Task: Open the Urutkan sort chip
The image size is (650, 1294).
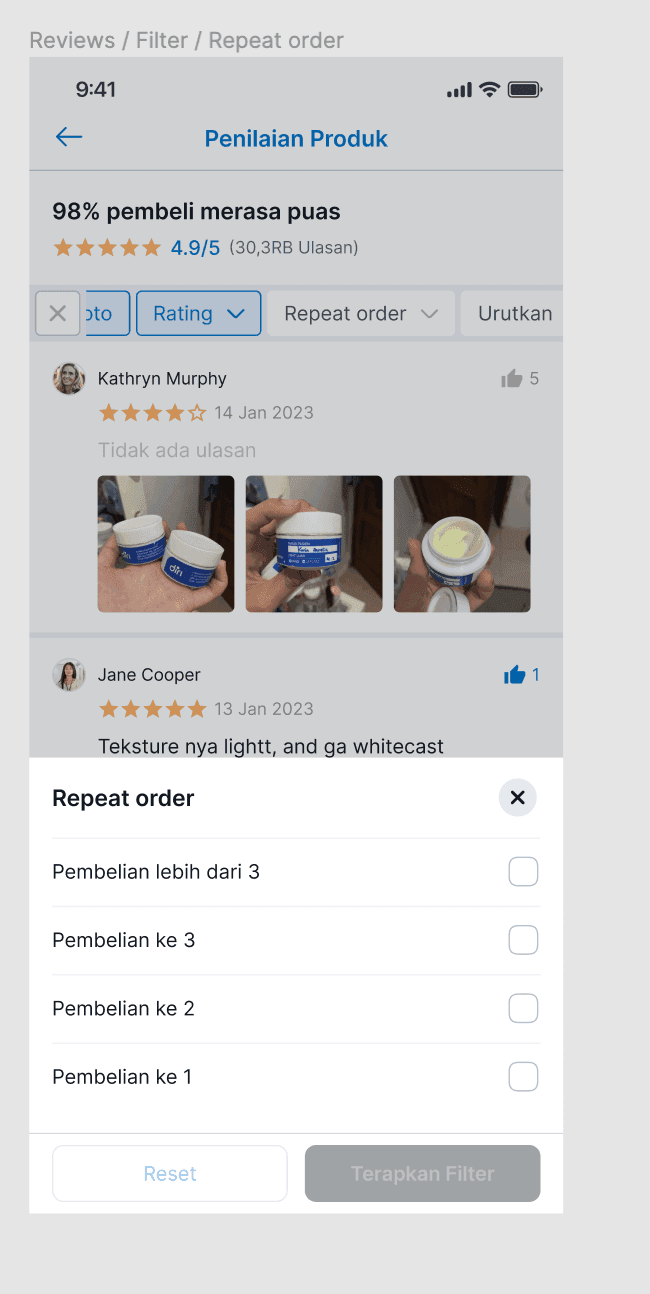Action: (x=514, y=313)
